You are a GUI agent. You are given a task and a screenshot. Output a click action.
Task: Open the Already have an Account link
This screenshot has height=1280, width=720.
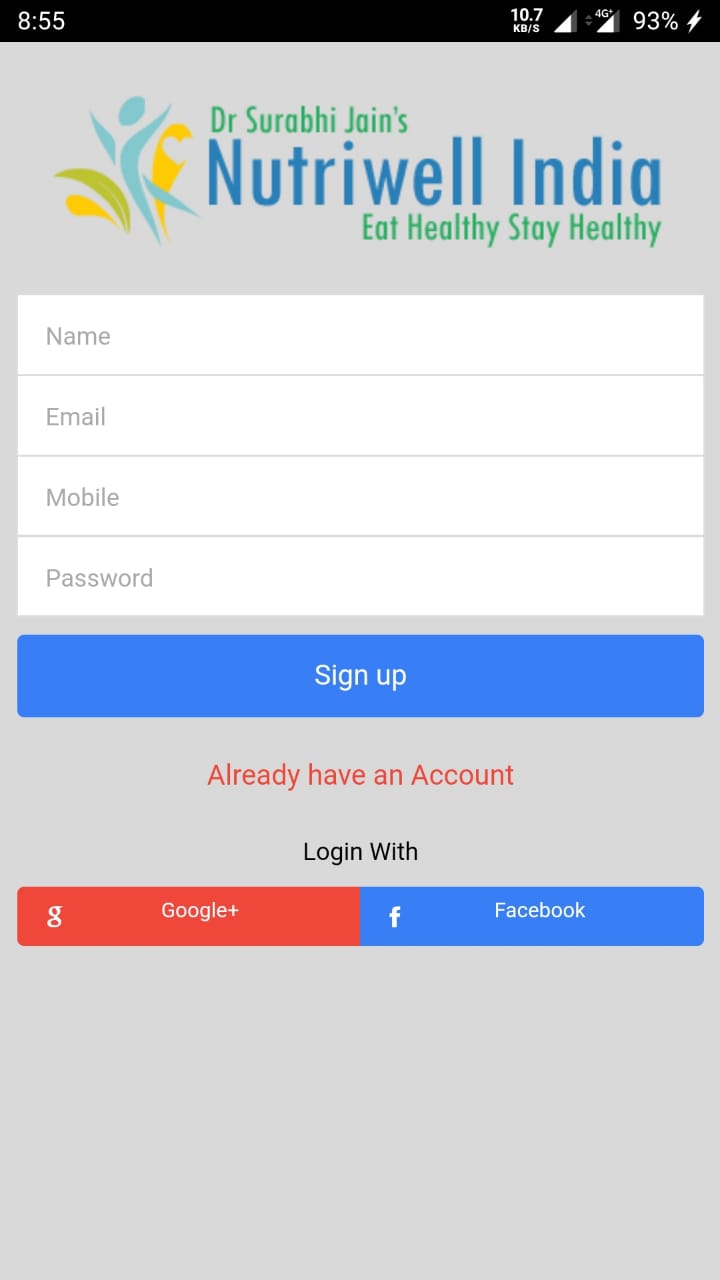[360, 775]
